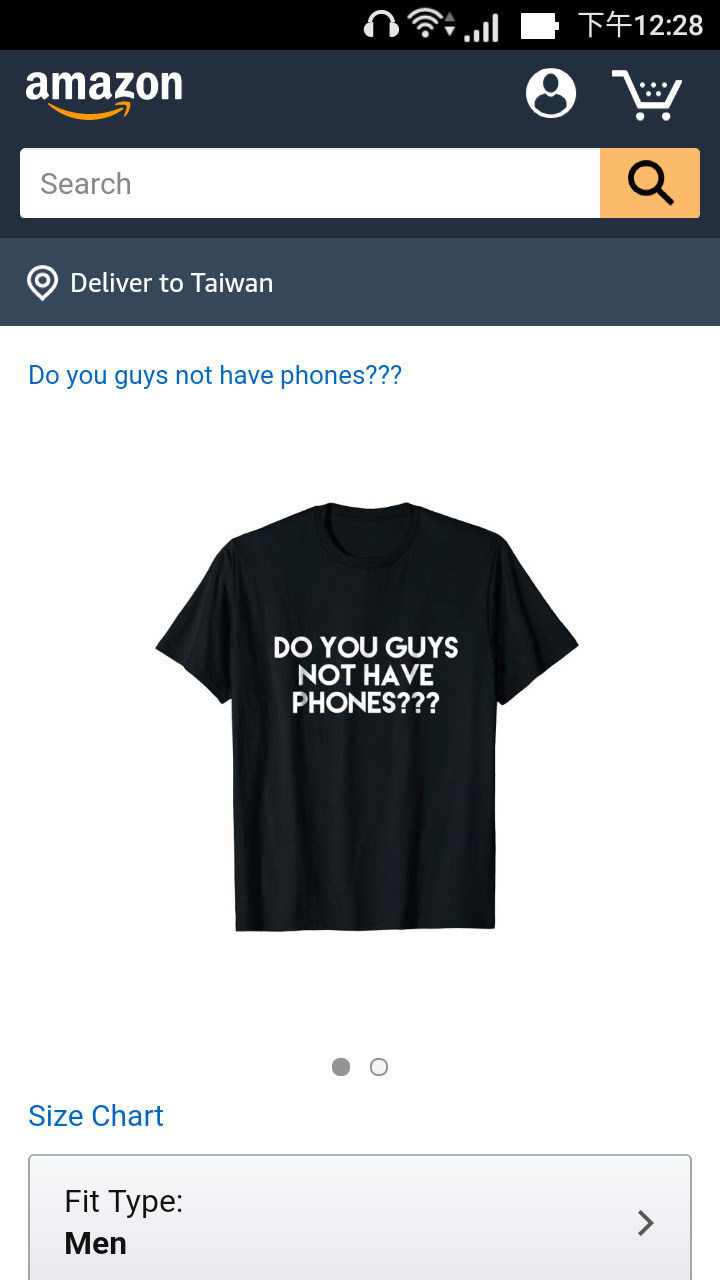Viewport: 720px width, 1280px height.
Task: Open the Amazon home logo
Action: click(104, 94)
